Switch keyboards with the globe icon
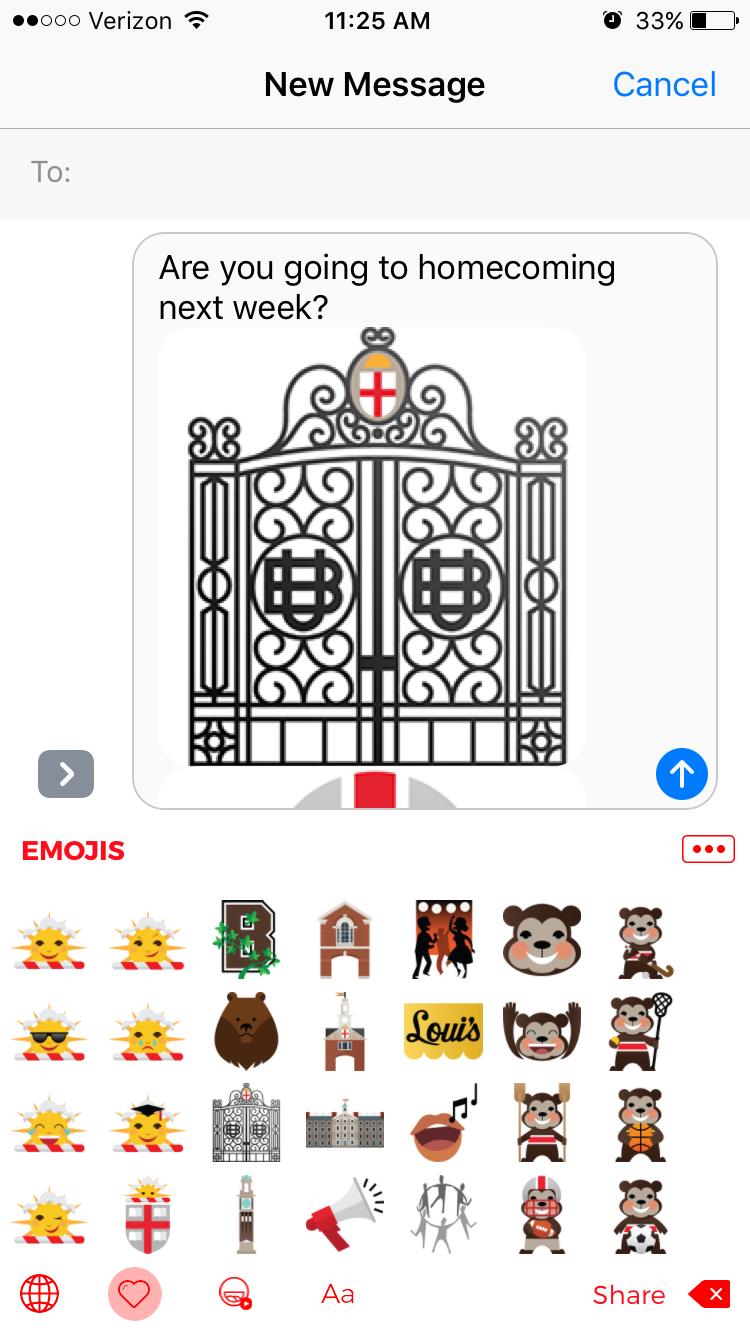 (x=40, y=1294)
